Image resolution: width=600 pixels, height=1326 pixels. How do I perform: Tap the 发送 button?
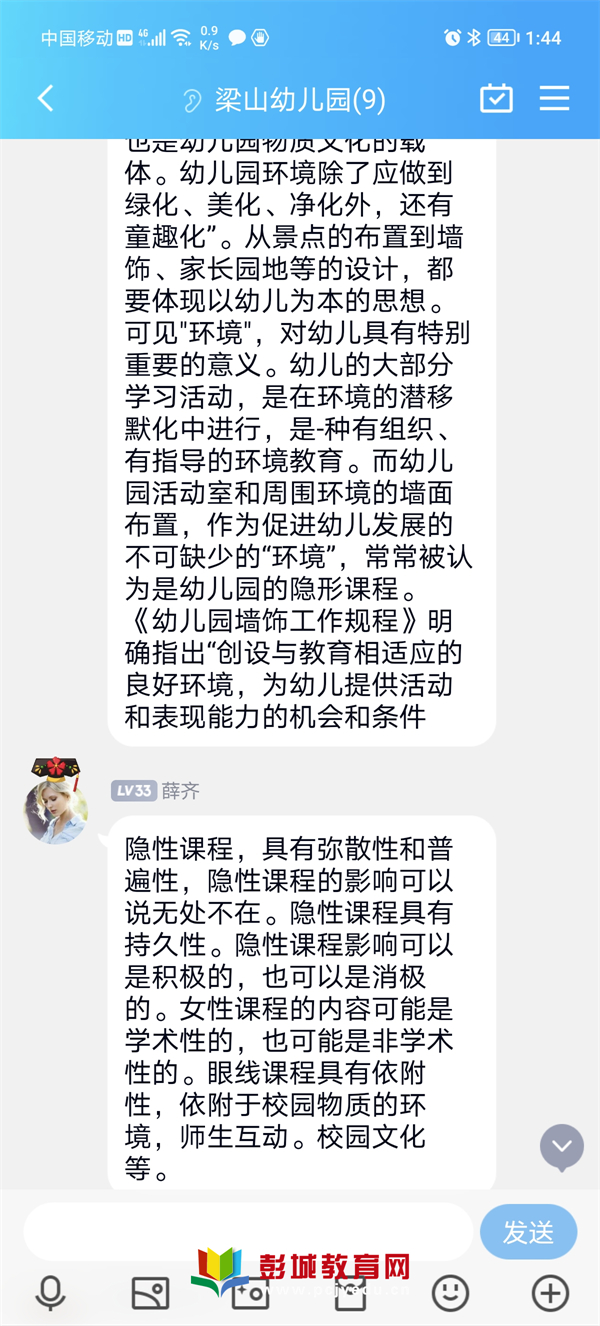528,1232
